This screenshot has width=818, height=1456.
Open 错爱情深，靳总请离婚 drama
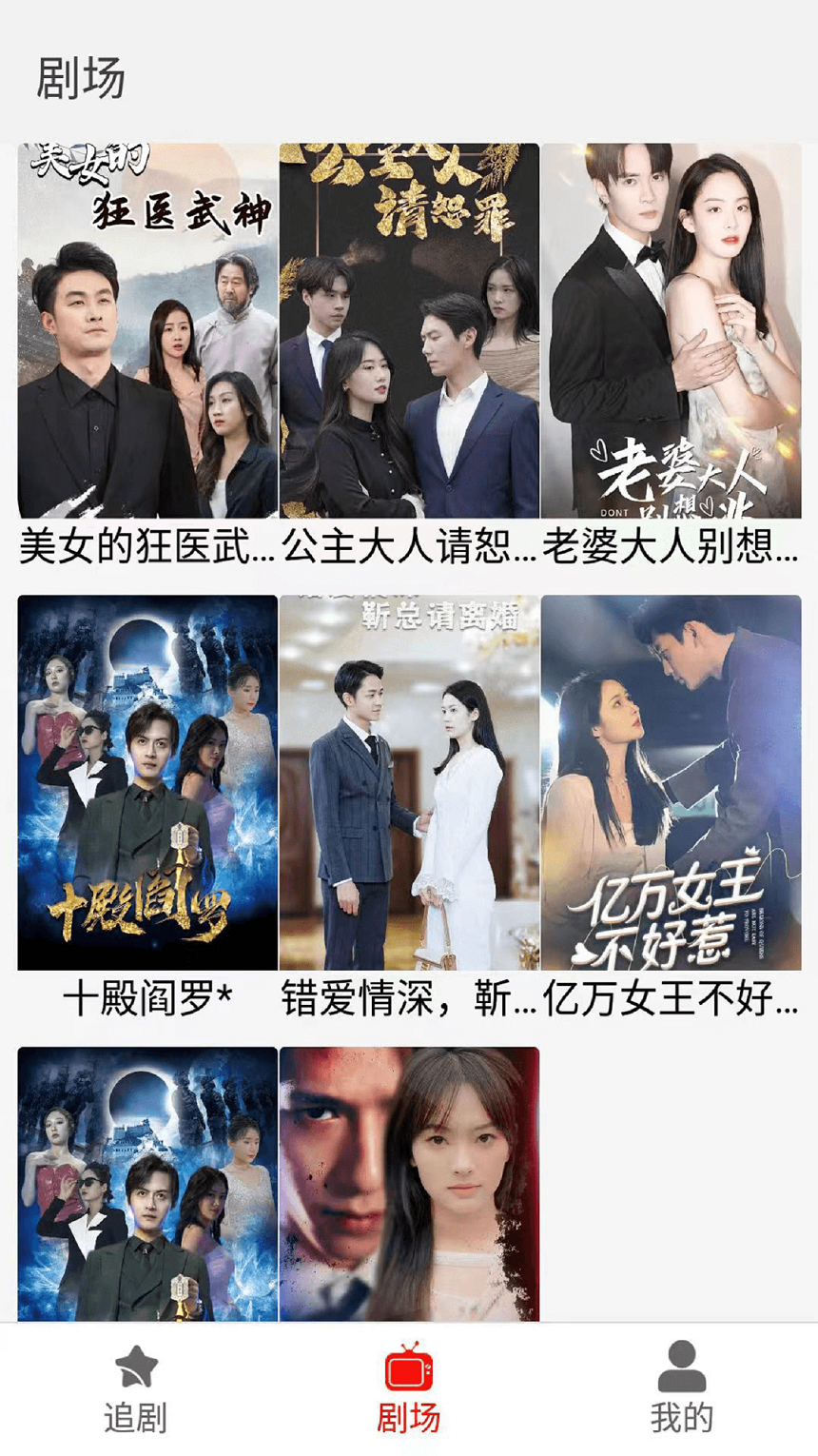point(409,782)
